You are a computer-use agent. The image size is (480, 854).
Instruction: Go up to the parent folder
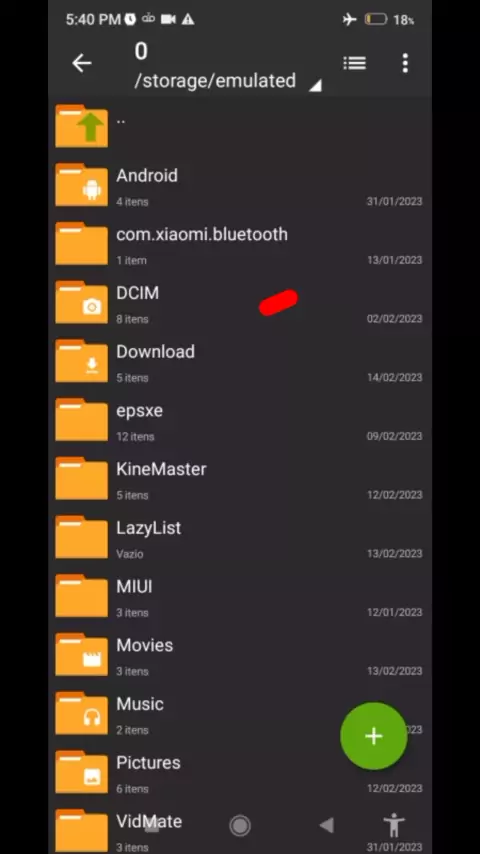point(240,126)
